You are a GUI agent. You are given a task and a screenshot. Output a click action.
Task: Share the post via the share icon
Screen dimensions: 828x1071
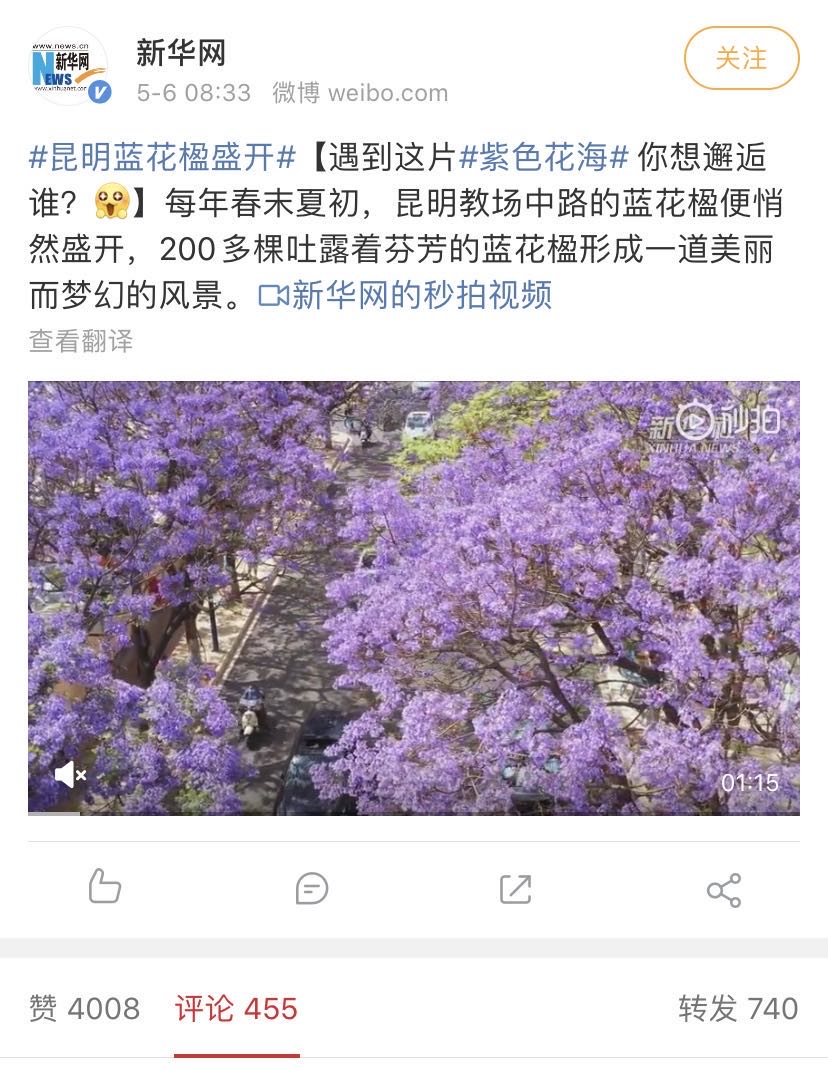[x=723, y=889]
